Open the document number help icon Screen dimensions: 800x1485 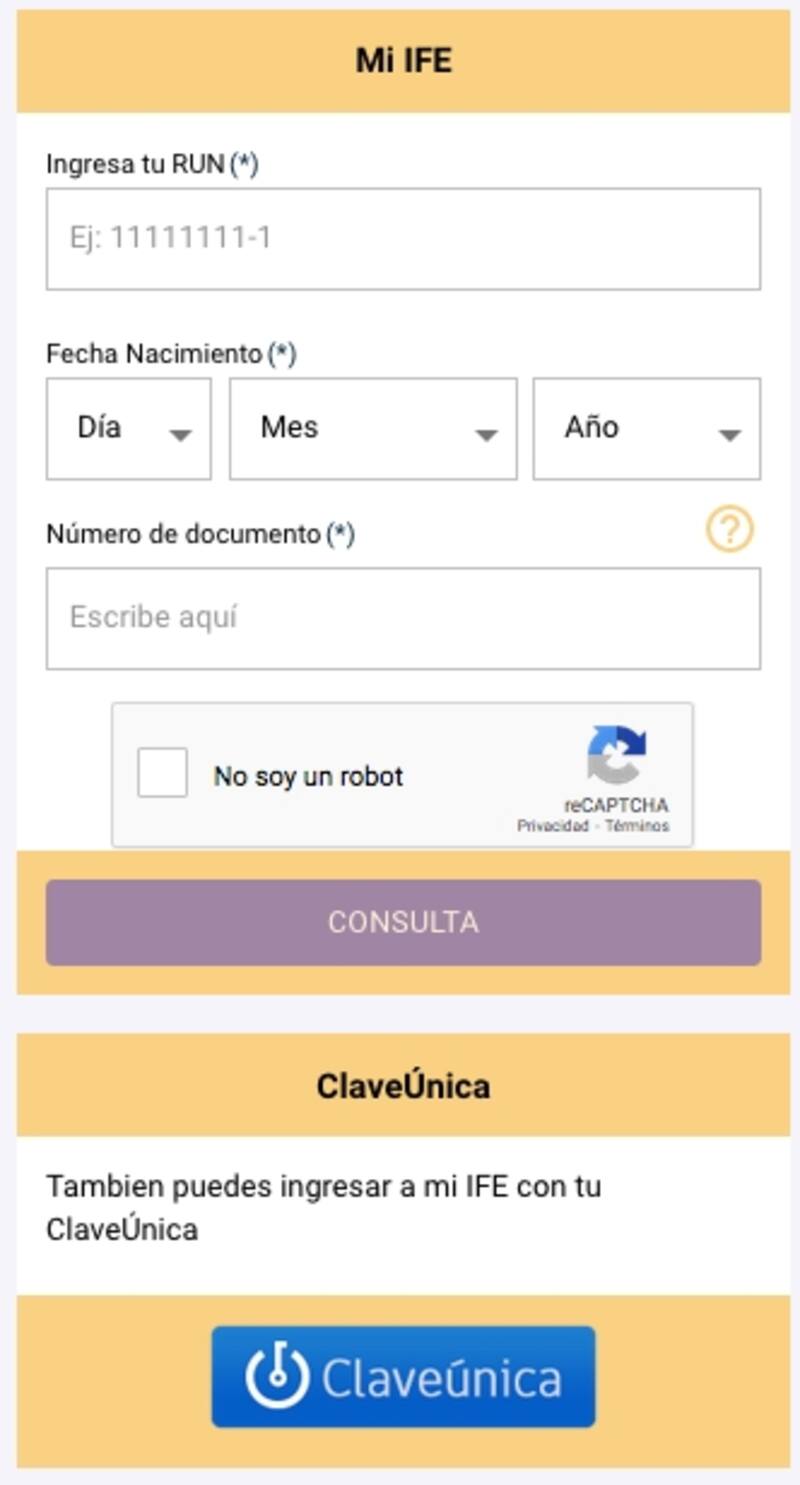[729, 529]
